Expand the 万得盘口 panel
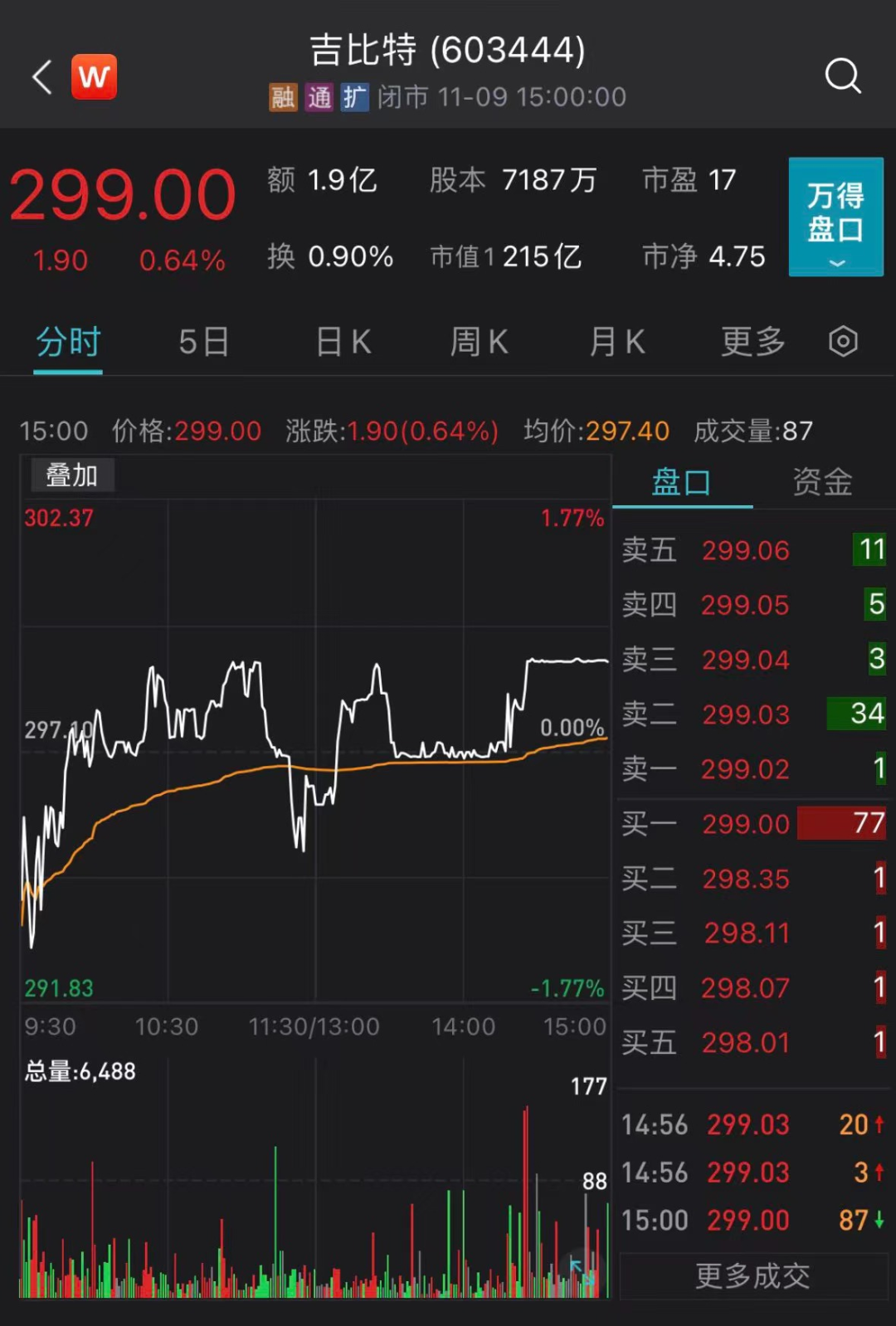Screen dimensions: 896x1326 [x=835, y=217]
